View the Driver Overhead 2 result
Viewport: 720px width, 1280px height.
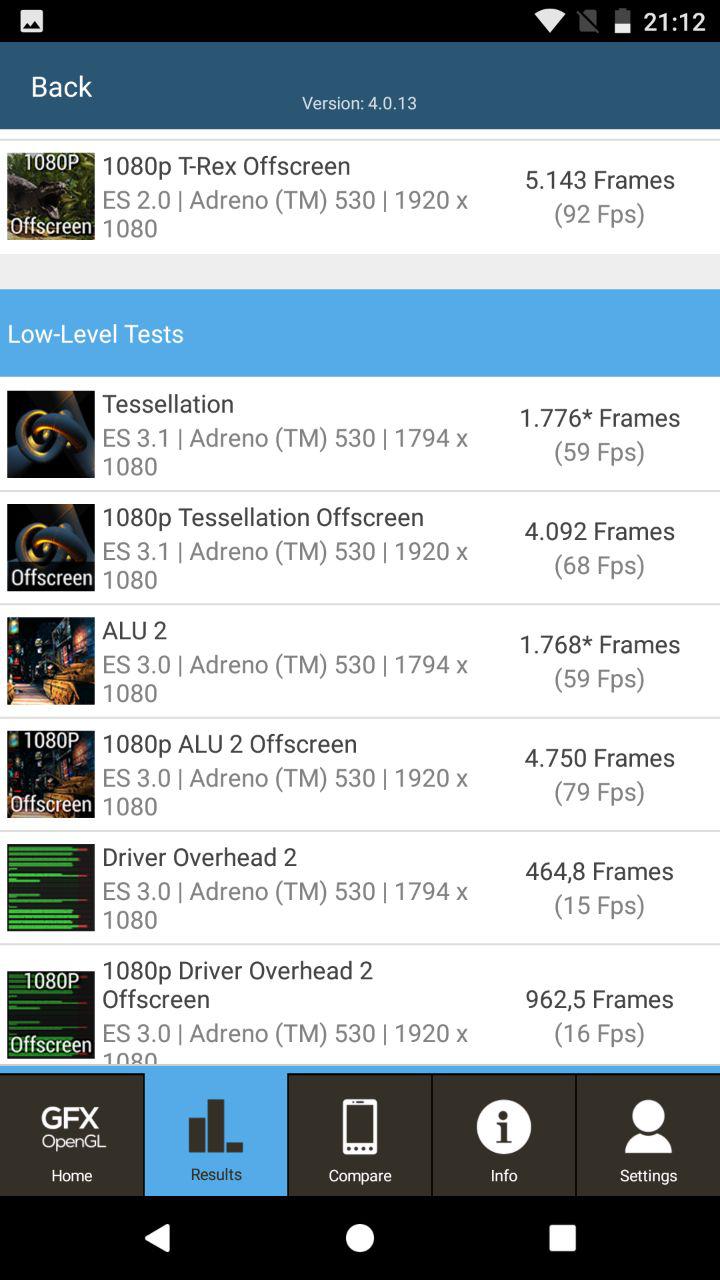click(360, 888)
